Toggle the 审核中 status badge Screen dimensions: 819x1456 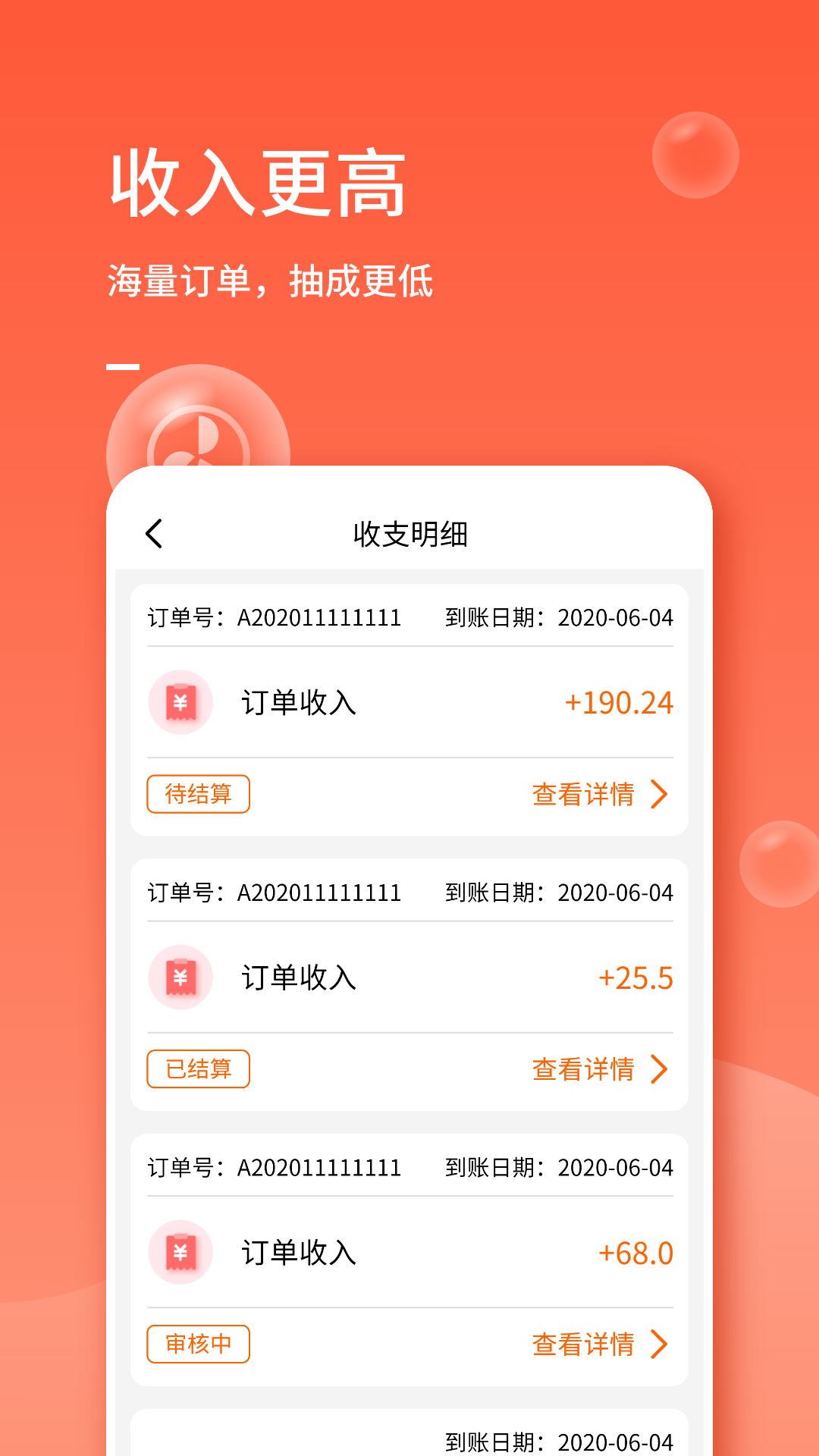(x=198, y=1344)
